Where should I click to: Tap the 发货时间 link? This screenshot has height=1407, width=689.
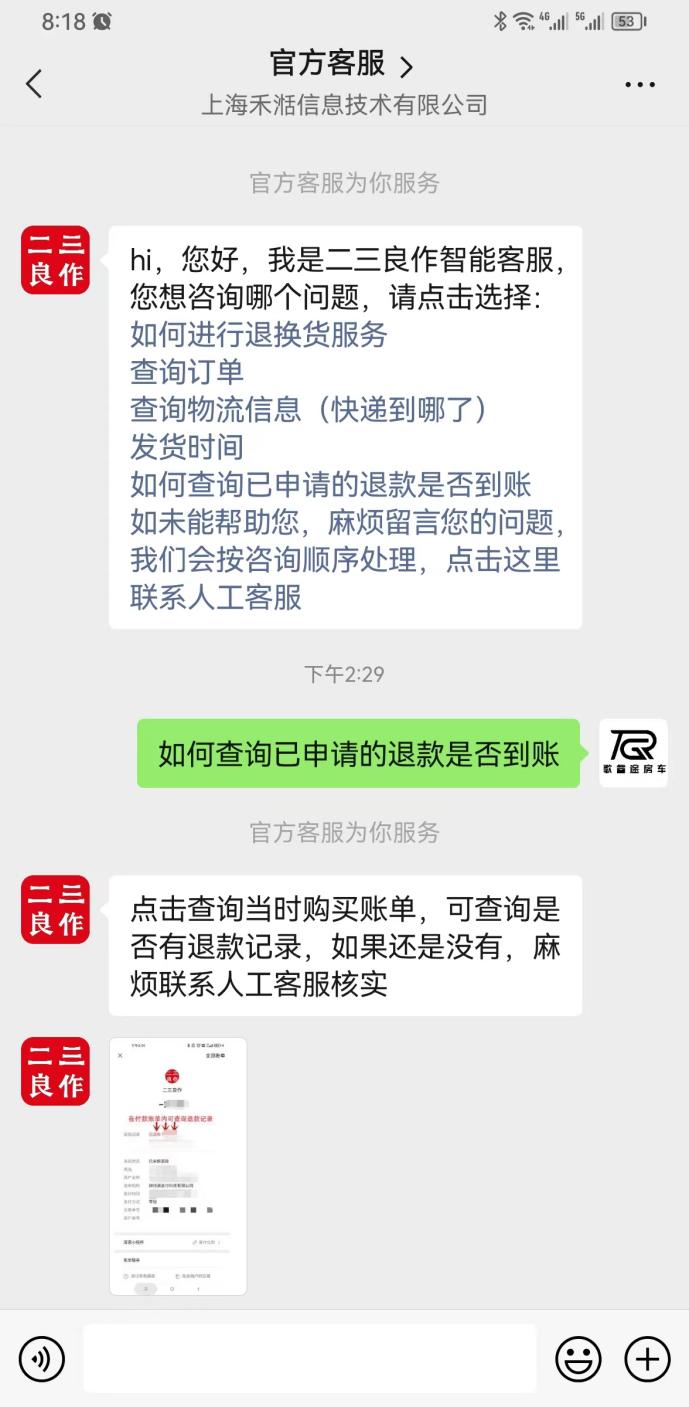coord(187,447)
